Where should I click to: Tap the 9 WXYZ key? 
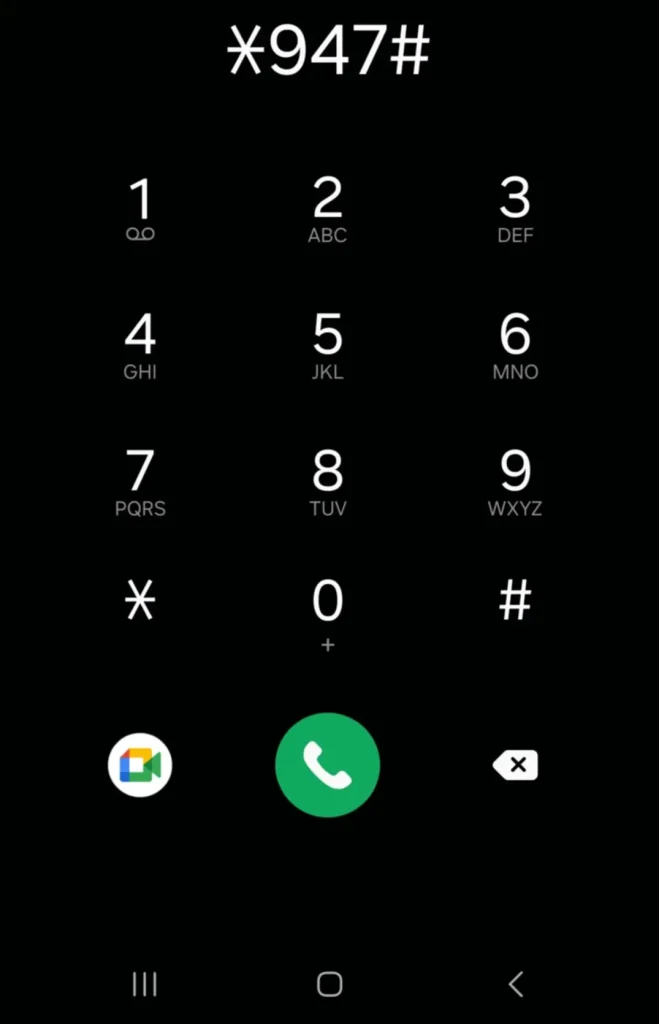point(515,482)
